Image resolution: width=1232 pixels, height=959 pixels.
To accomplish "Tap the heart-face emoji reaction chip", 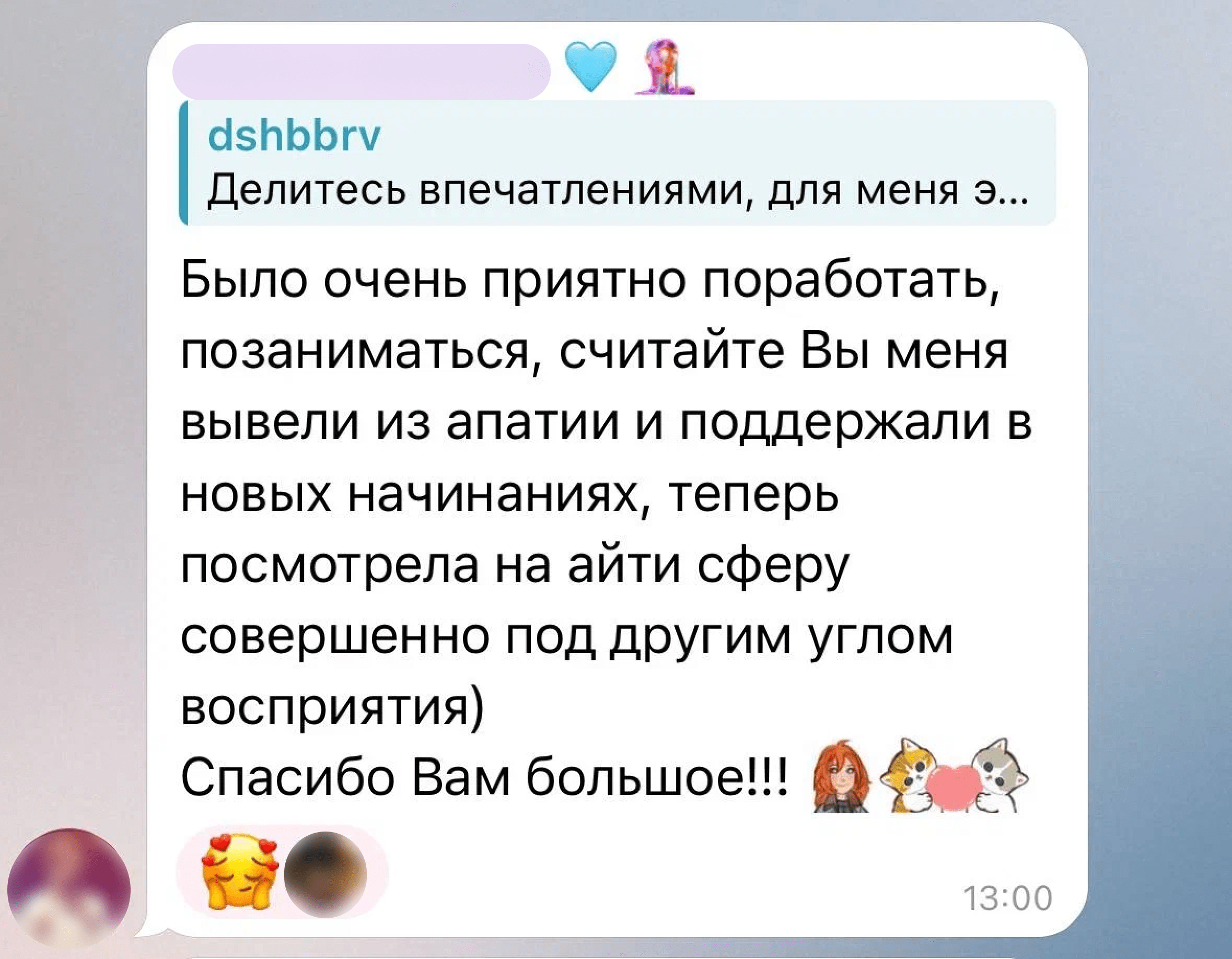I will click(x=282, y=873).
